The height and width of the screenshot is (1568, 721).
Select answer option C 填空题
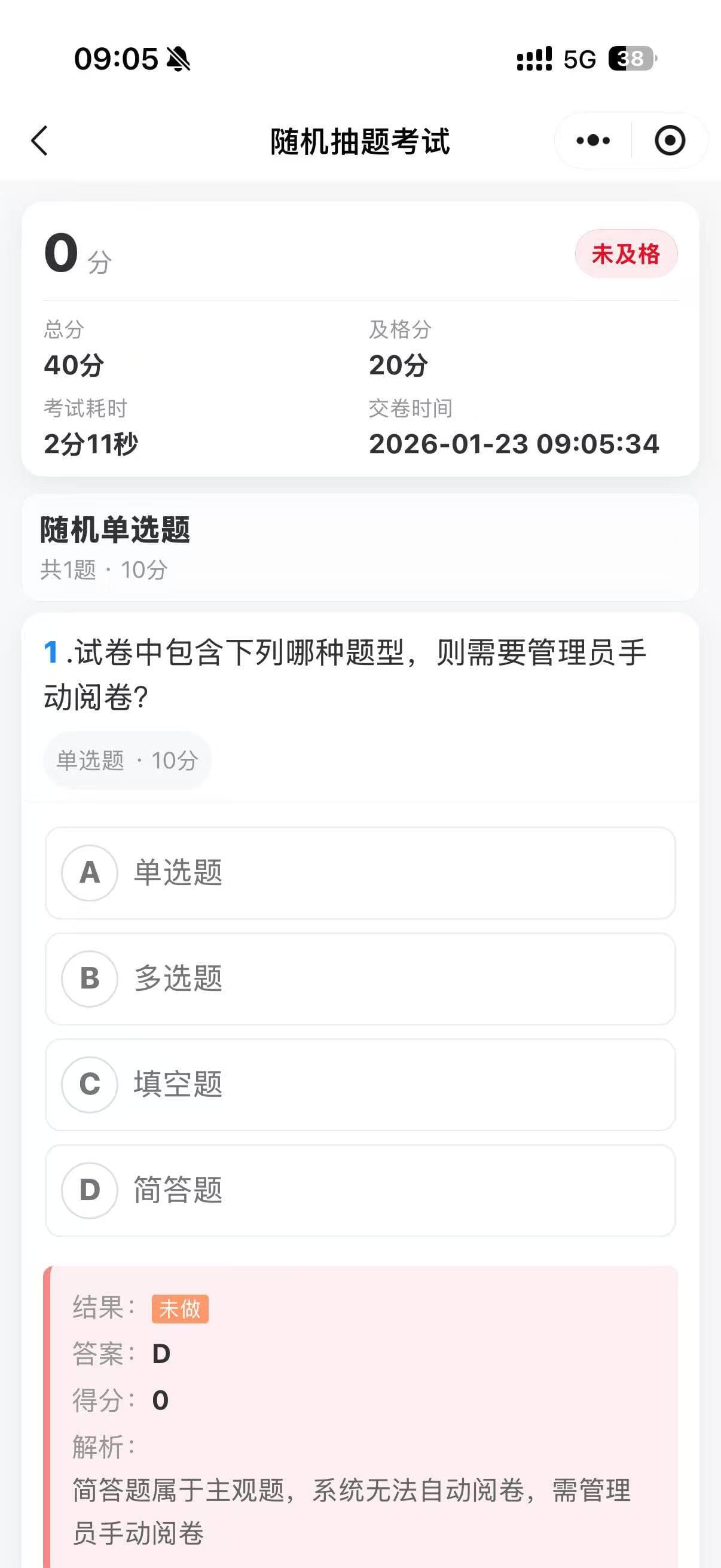(x=360, y=1085)
